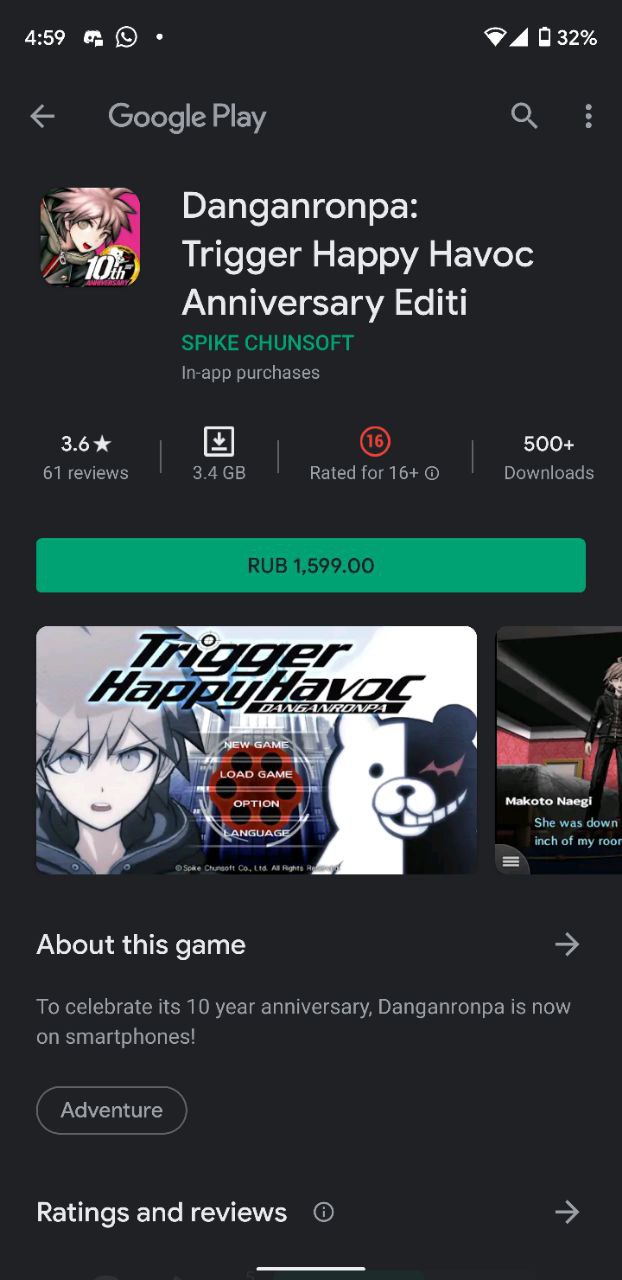622x1280 pixels.
Task: Open SPIKE CHUNSOFT developer page
Action: [x=267, y=343]
